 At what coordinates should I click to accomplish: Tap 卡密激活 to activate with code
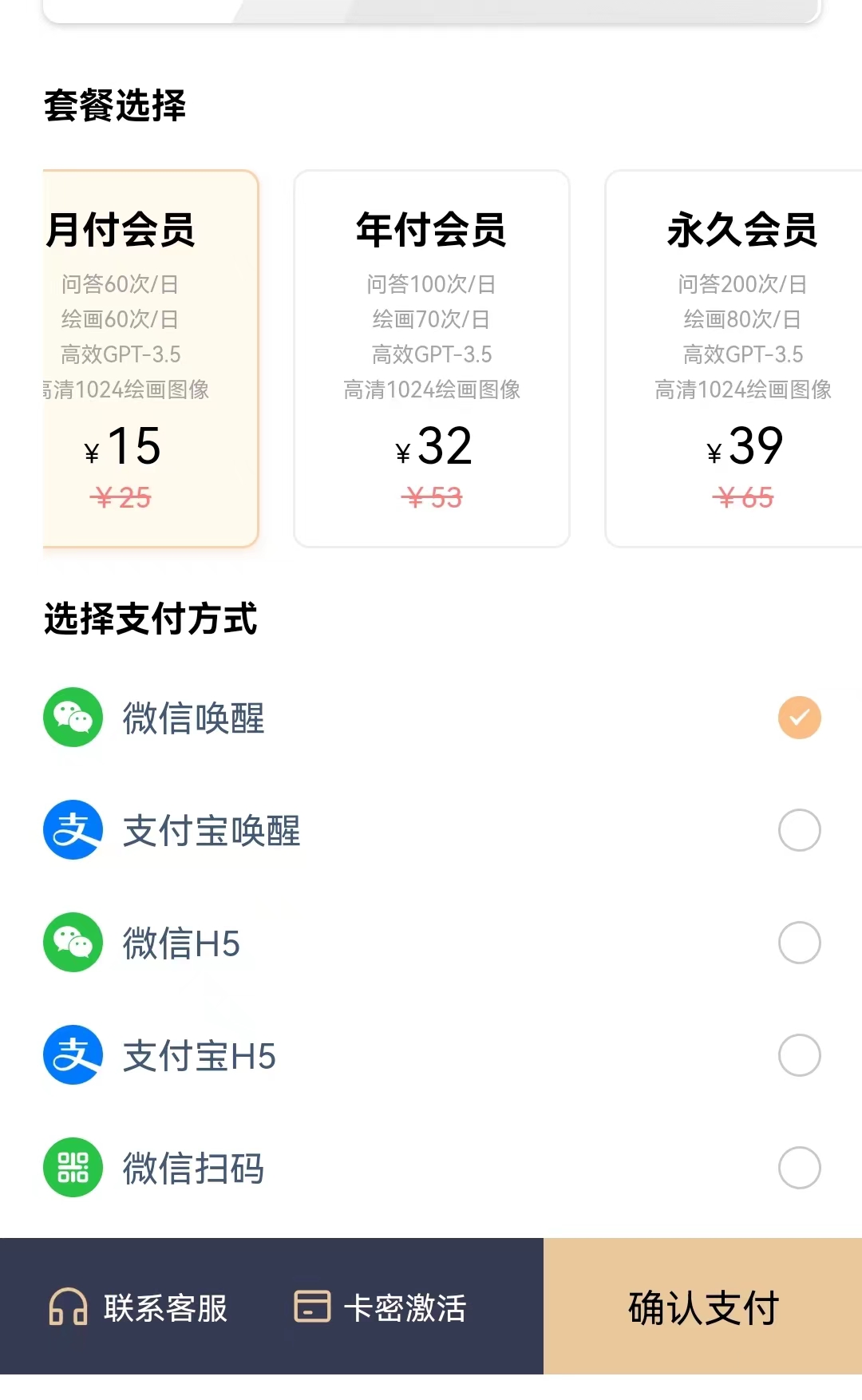click(x=381, y=1307)
